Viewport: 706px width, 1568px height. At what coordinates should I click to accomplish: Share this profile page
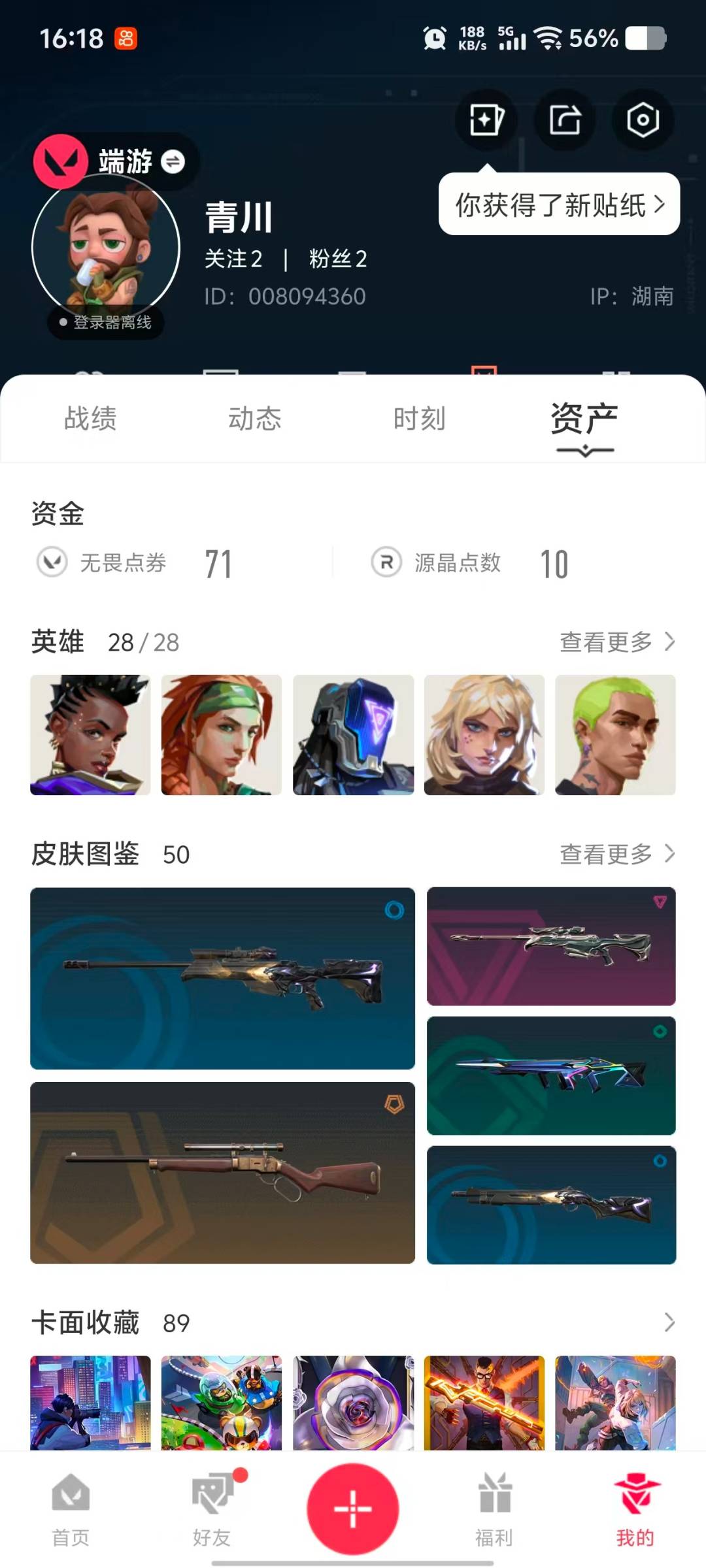pyautogui.click(x=565, y=120)
